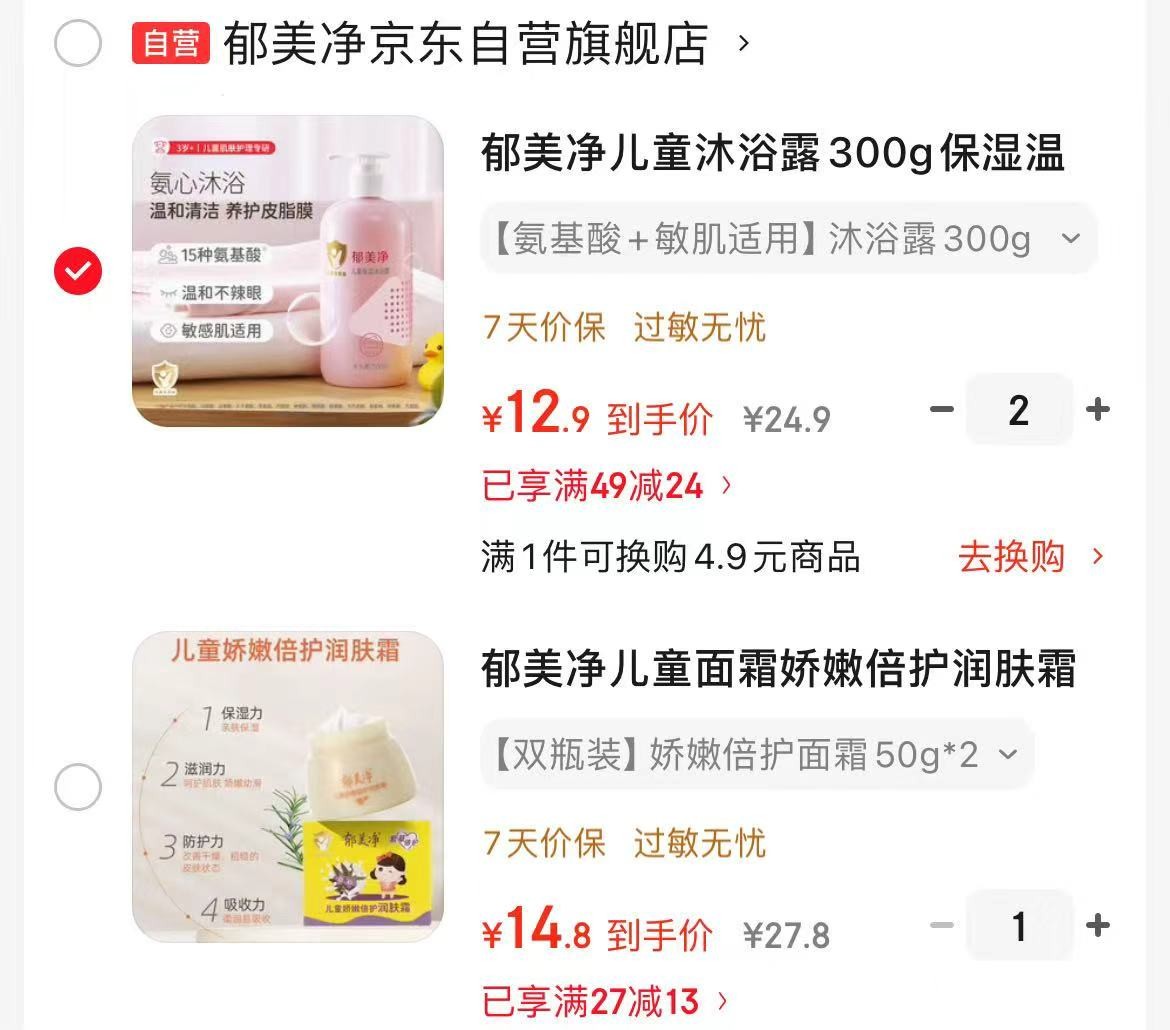
Task: Open the 郁美净儿童沐浴露 300g product title
Action: pyautogui.click(x=772, y=154)
